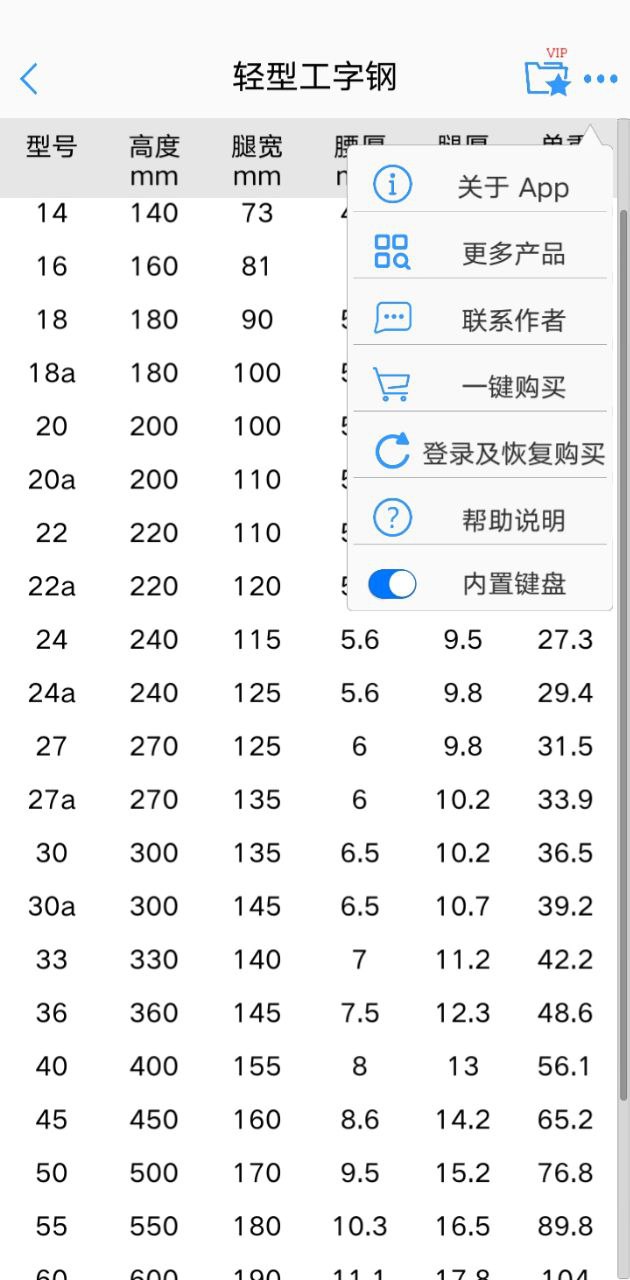Image resolution: width=630 pixels, height=1280 pixels.
Task: Toggle the 内置键盘 switch
Action: click(x=392, y=584)
